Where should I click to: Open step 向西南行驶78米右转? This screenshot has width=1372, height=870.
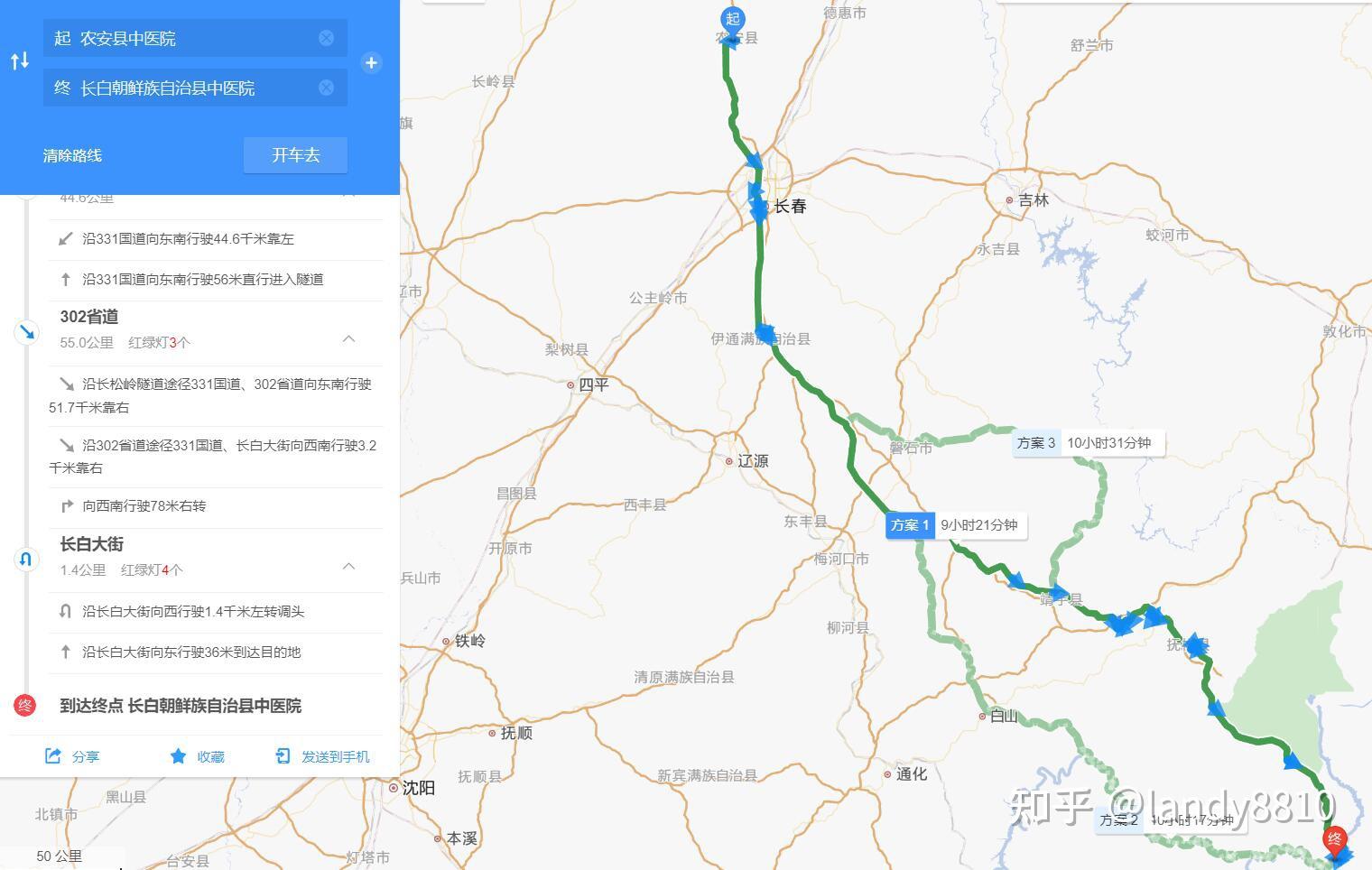point(144,506)
